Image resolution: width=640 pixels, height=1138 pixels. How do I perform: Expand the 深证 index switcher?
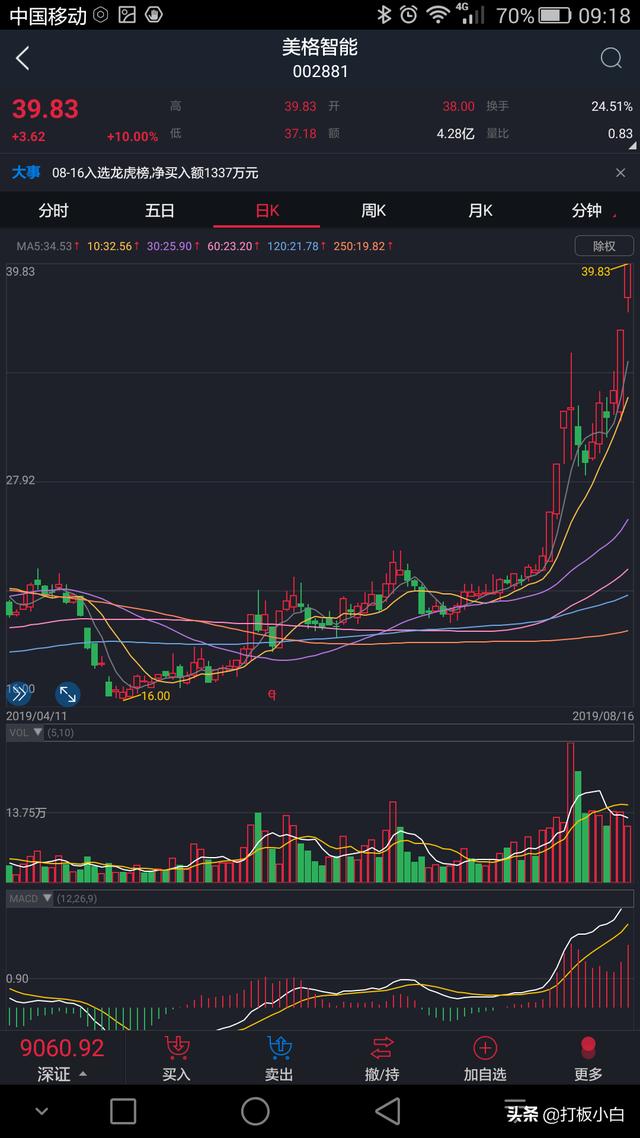pyautogui.click(x=61, y=1074)
